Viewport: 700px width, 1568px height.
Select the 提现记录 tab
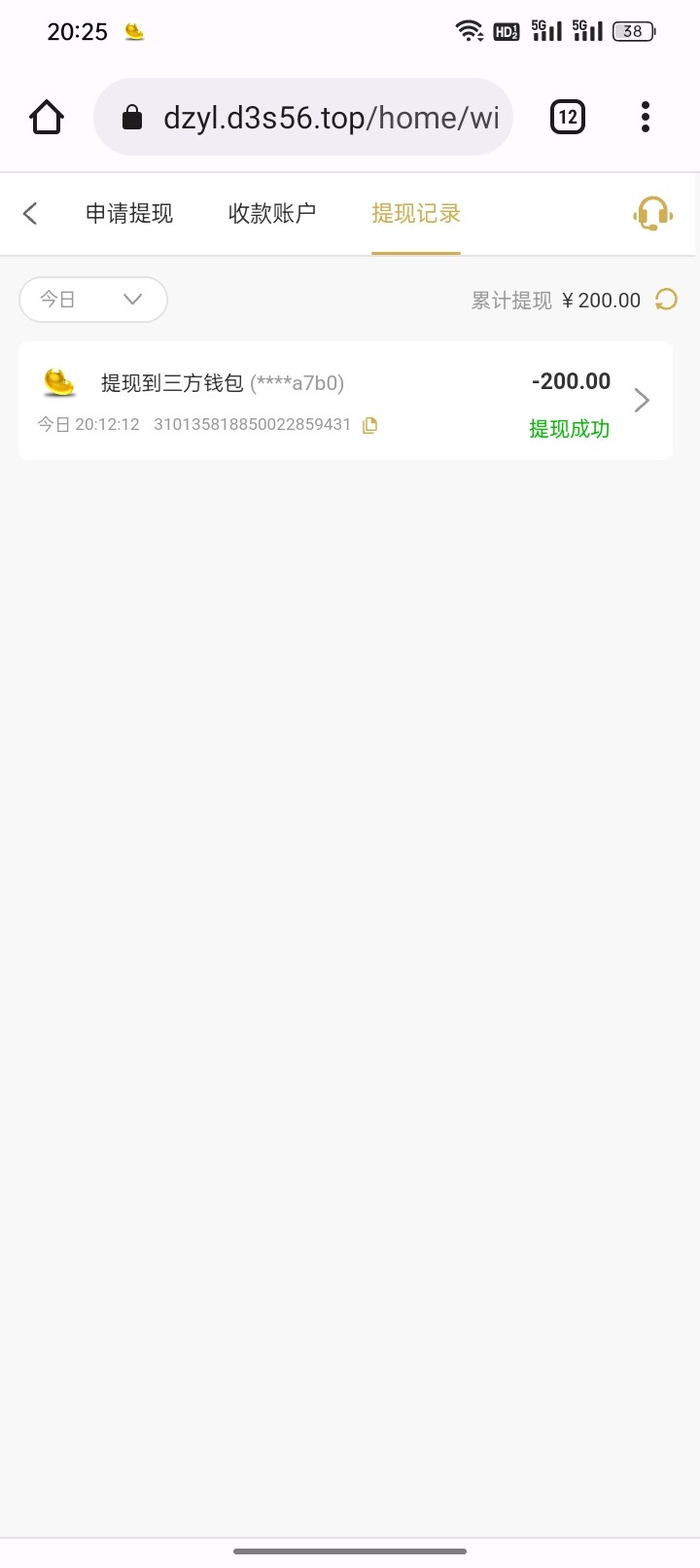pos(416,213)
